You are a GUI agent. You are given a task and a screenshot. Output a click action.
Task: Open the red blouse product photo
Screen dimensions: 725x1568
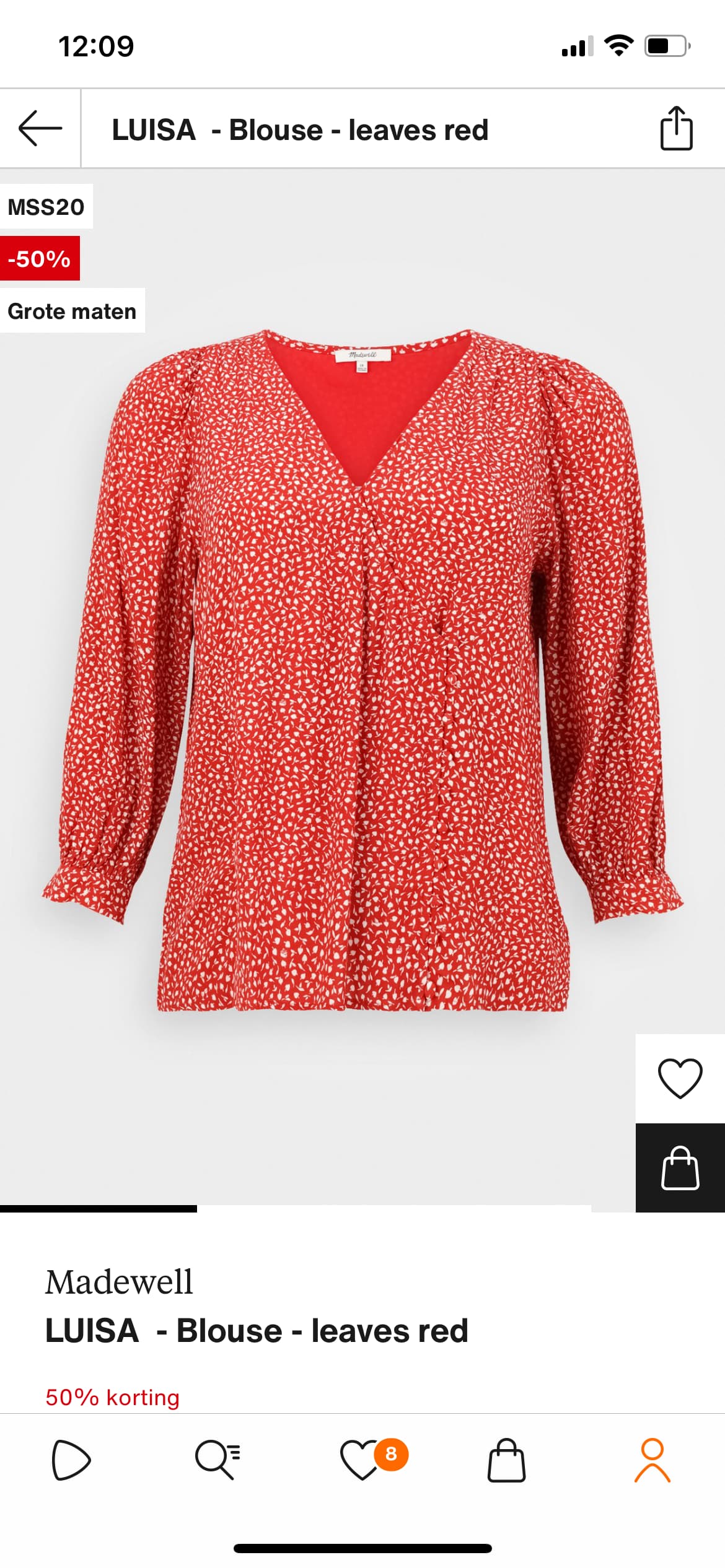362,672
